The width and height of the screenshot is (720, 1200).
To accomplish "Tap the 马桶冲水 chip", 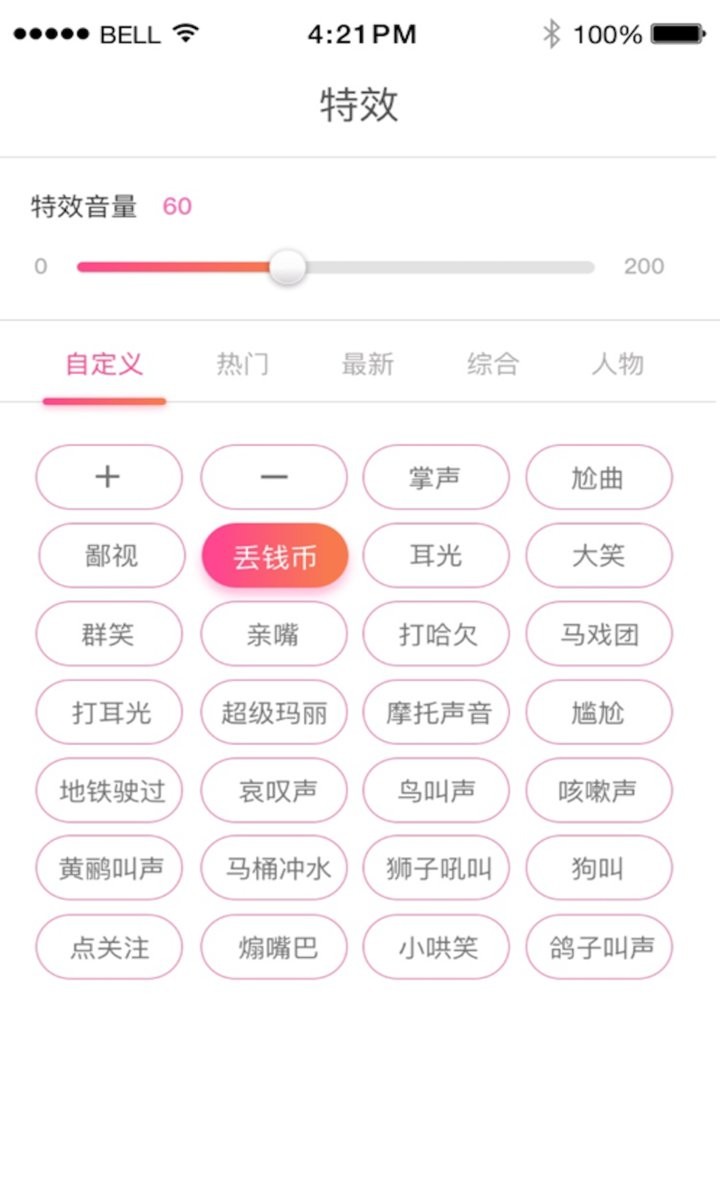I will click(274, 868).
